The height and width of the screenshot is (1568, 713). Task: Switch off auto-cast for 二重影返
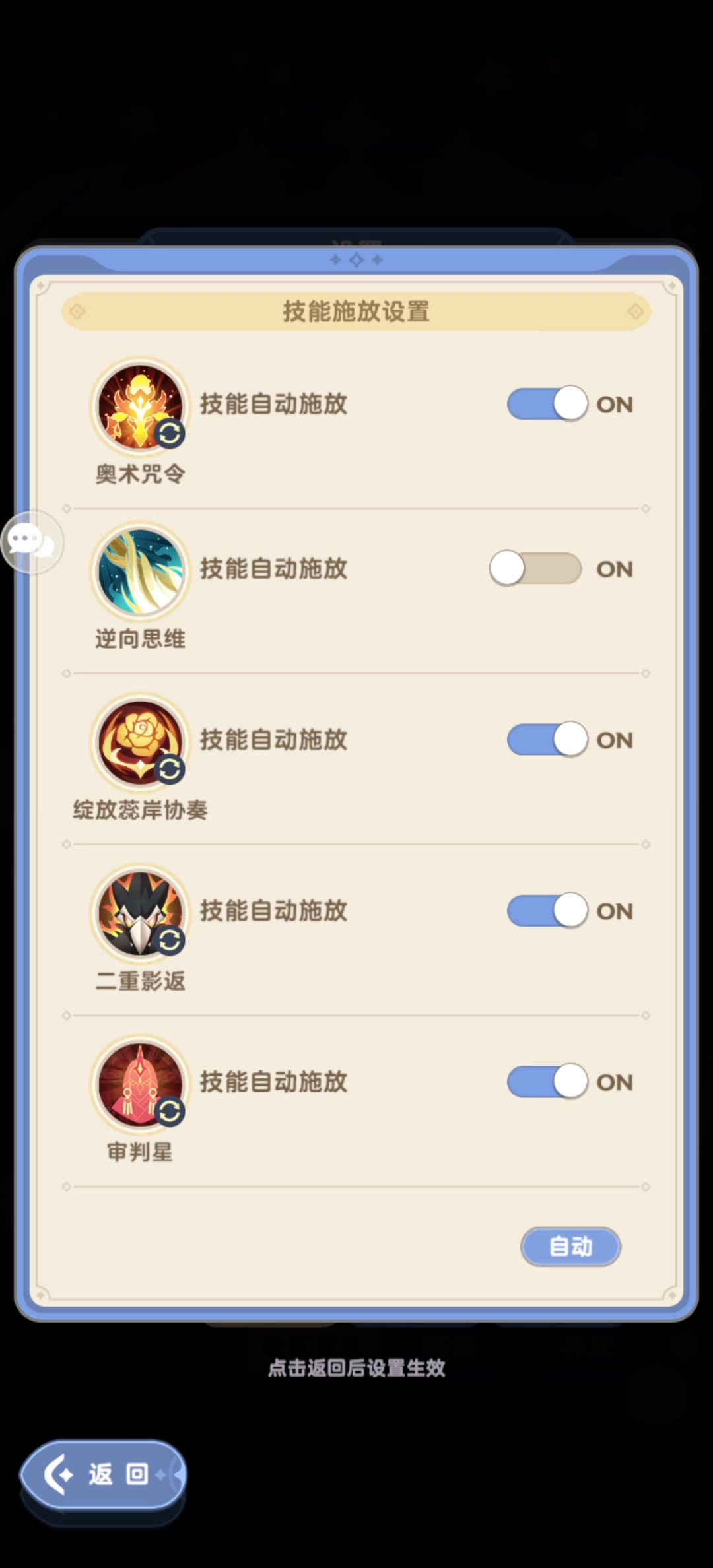(547, 910)
